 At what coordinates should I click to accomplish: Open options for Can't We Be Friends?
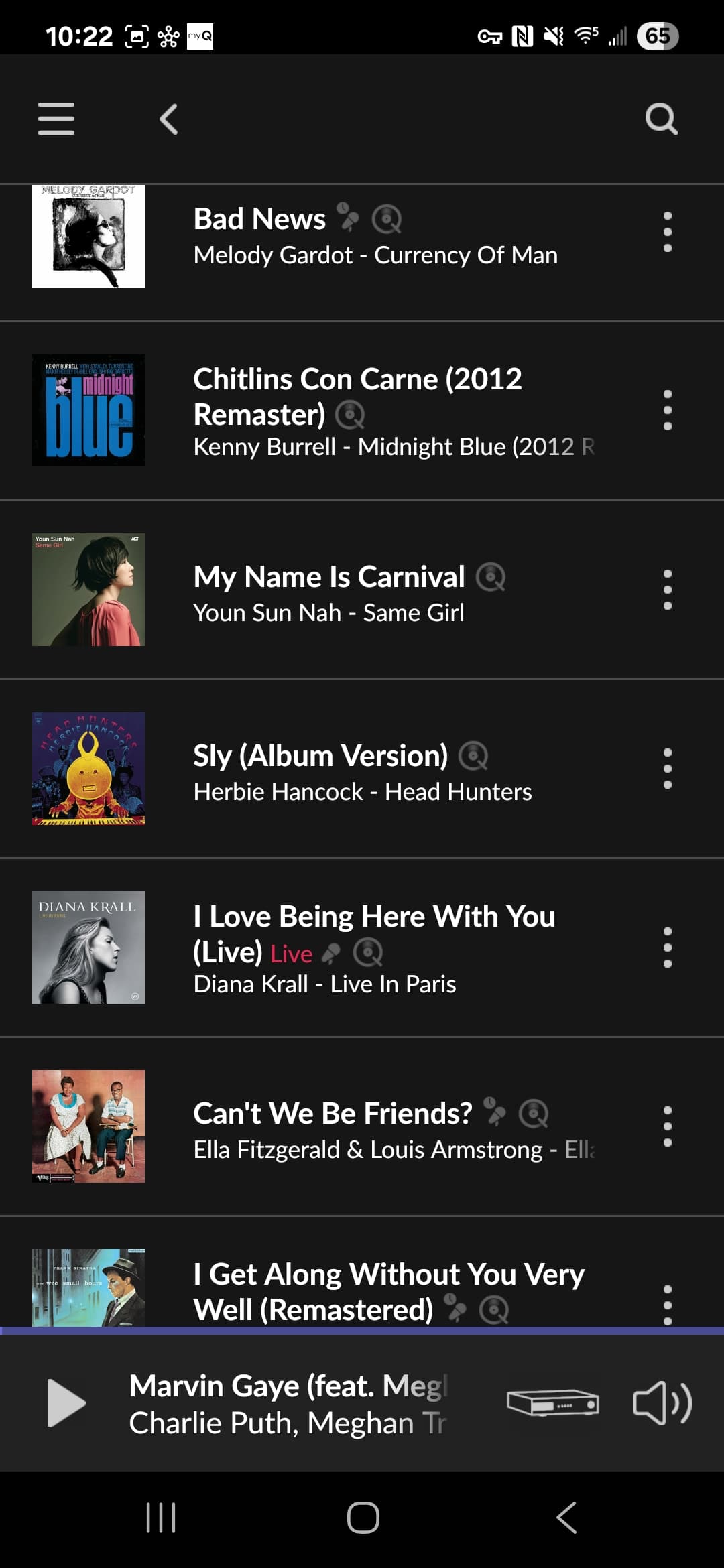click(667, 1126)
